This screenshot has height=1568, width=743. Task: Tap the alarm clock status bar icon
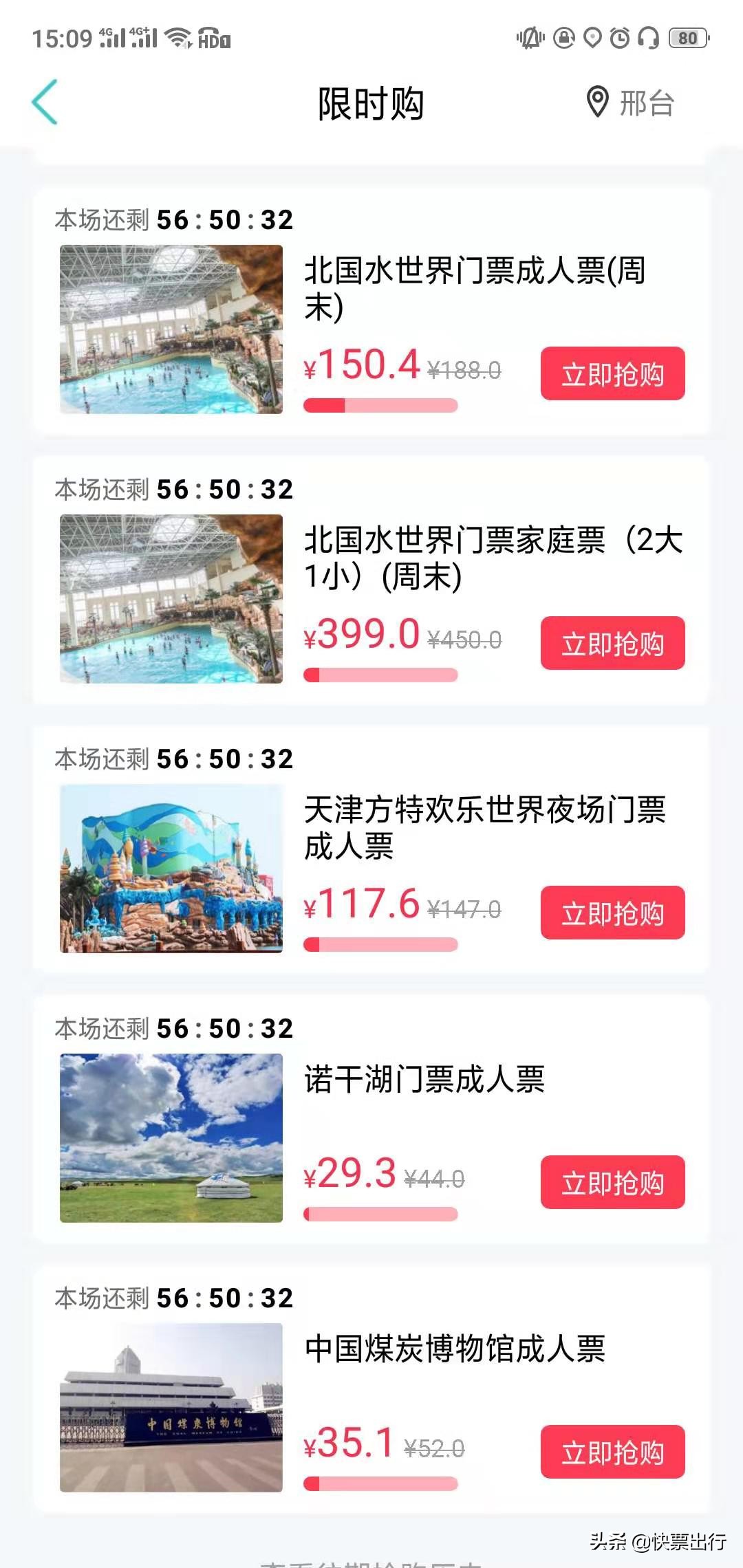pyautogui.click(x=618, y=39)
